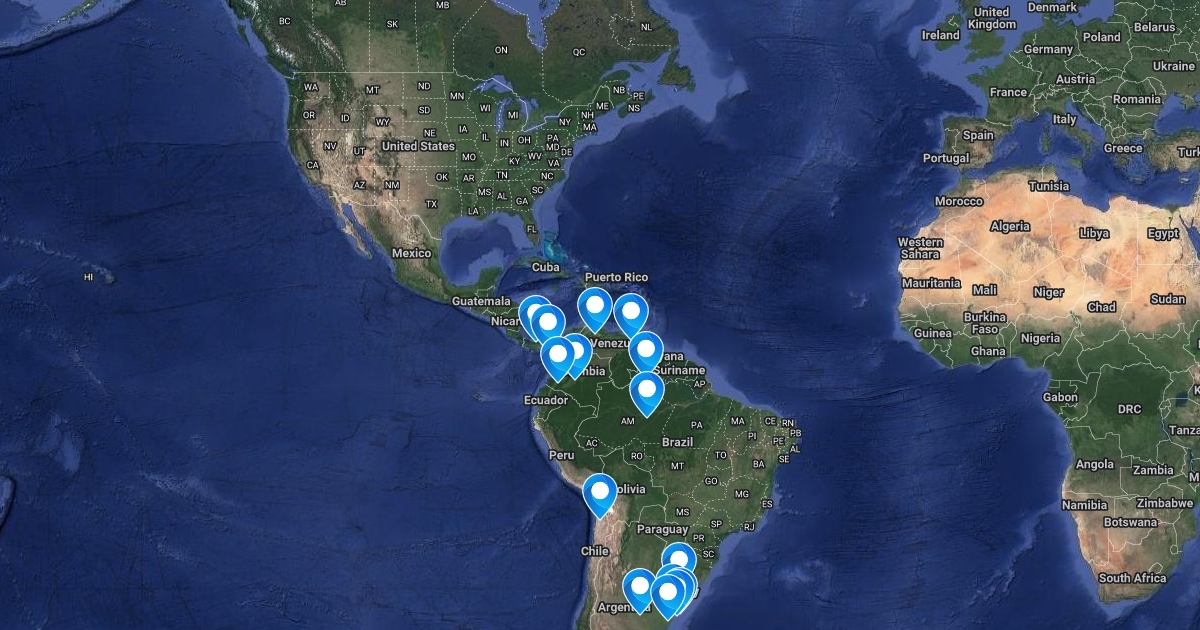Tap the map pin over Guyana
Screen dimensions: 1200x630
(645, 352)
